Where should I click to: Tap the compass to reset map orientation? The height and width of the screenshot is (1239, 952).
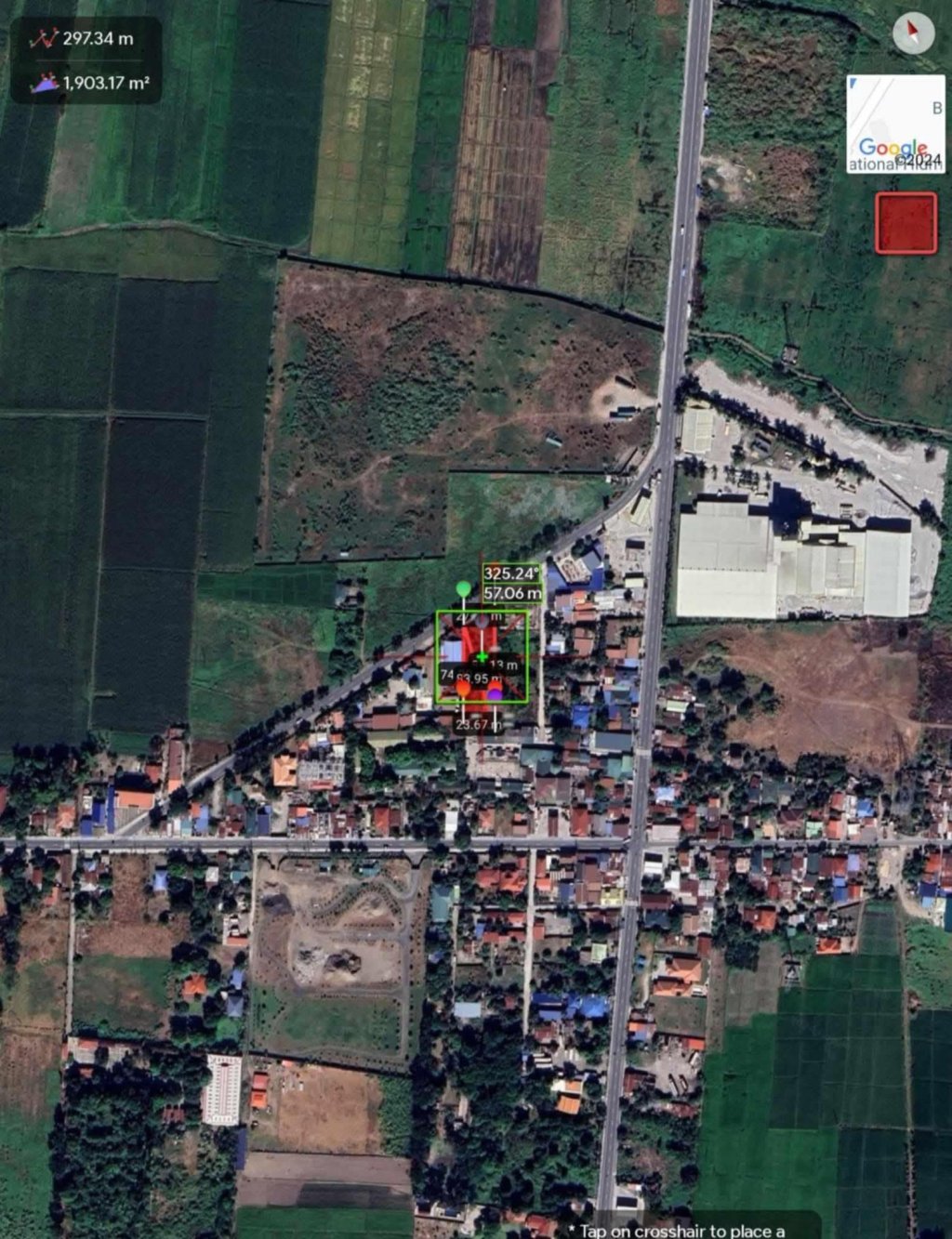coord(912,33)
